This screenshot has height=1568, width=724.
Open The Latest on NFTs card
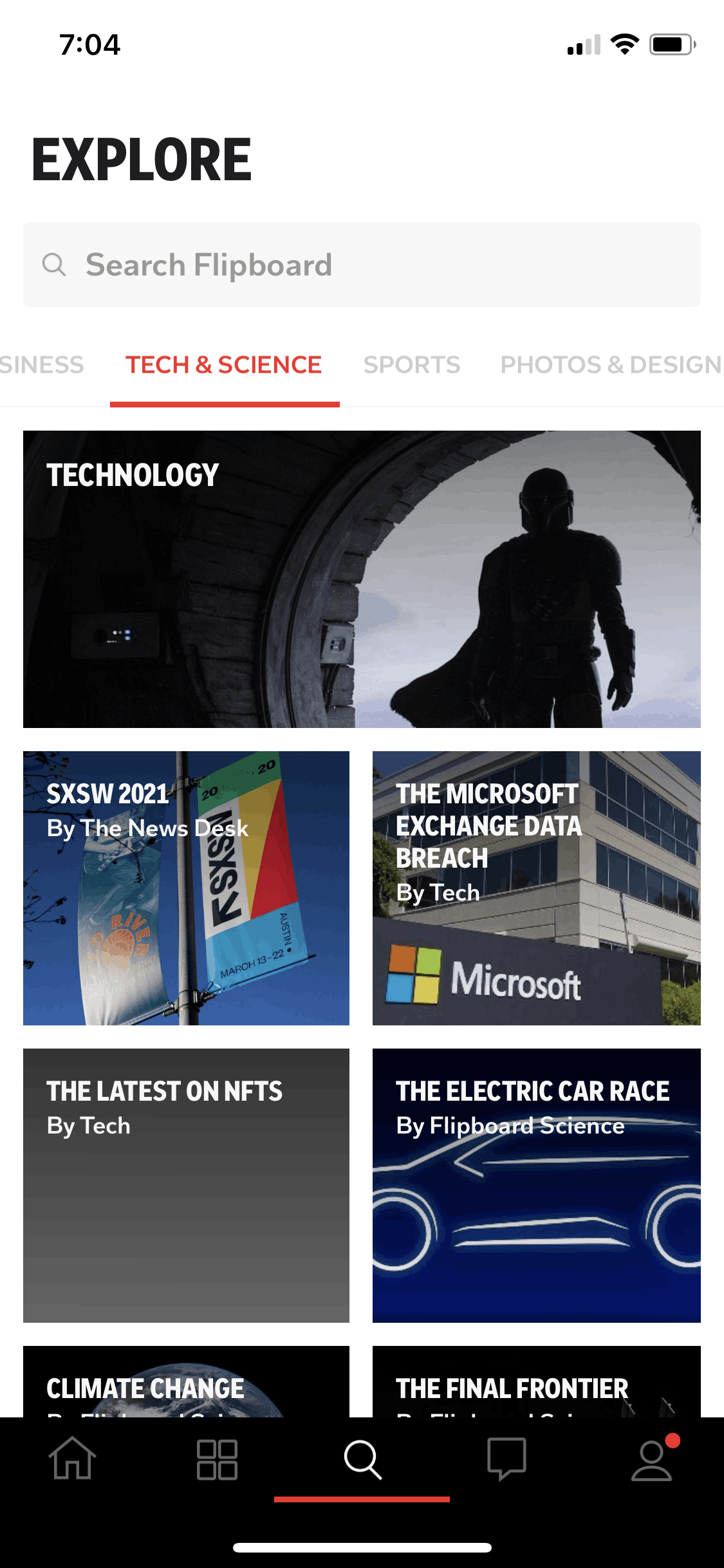tap(186, 1186)
